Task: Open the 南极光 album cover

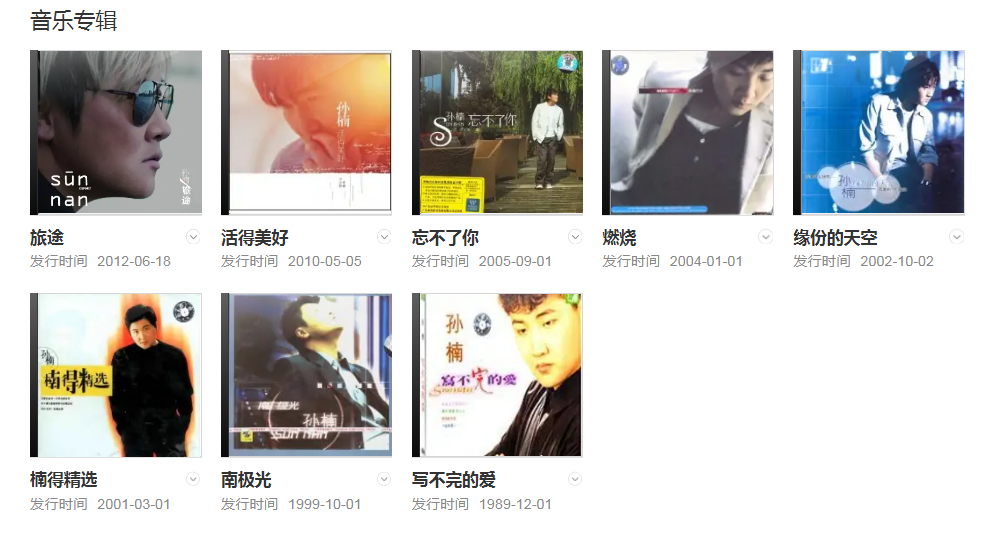Action: tap(306, 375)
